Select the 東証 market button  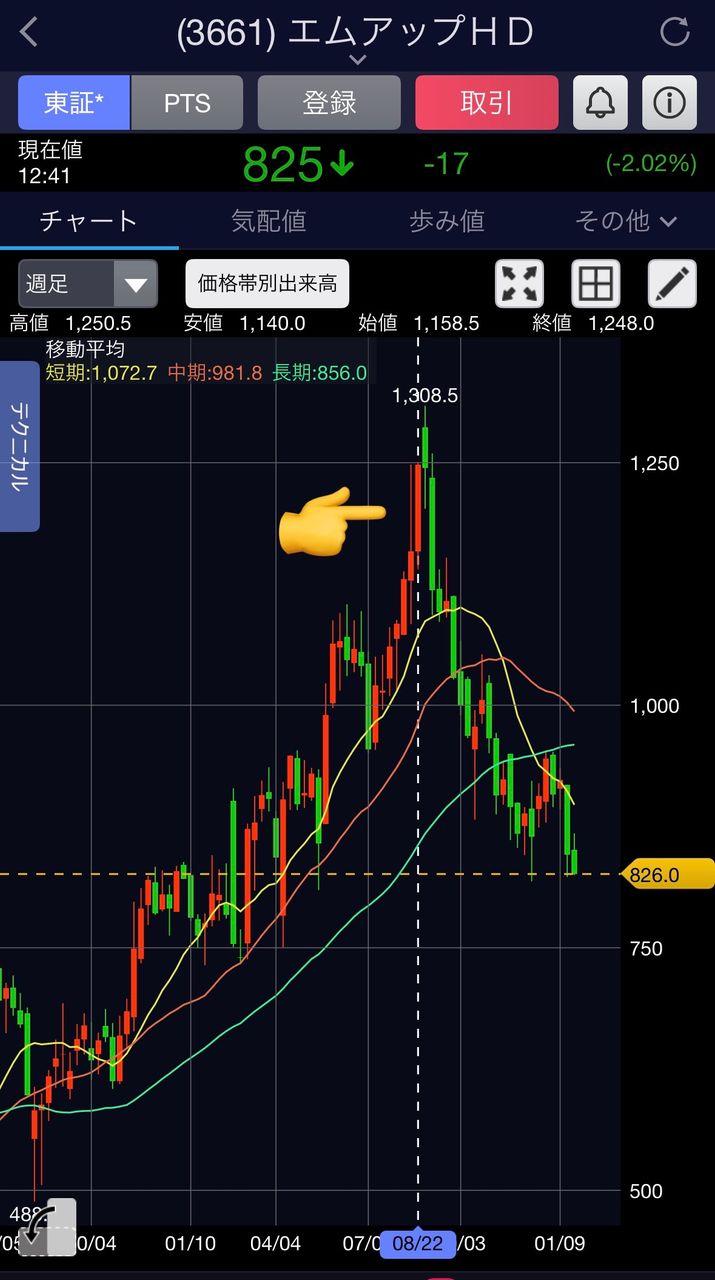click(x=73, y=102)
